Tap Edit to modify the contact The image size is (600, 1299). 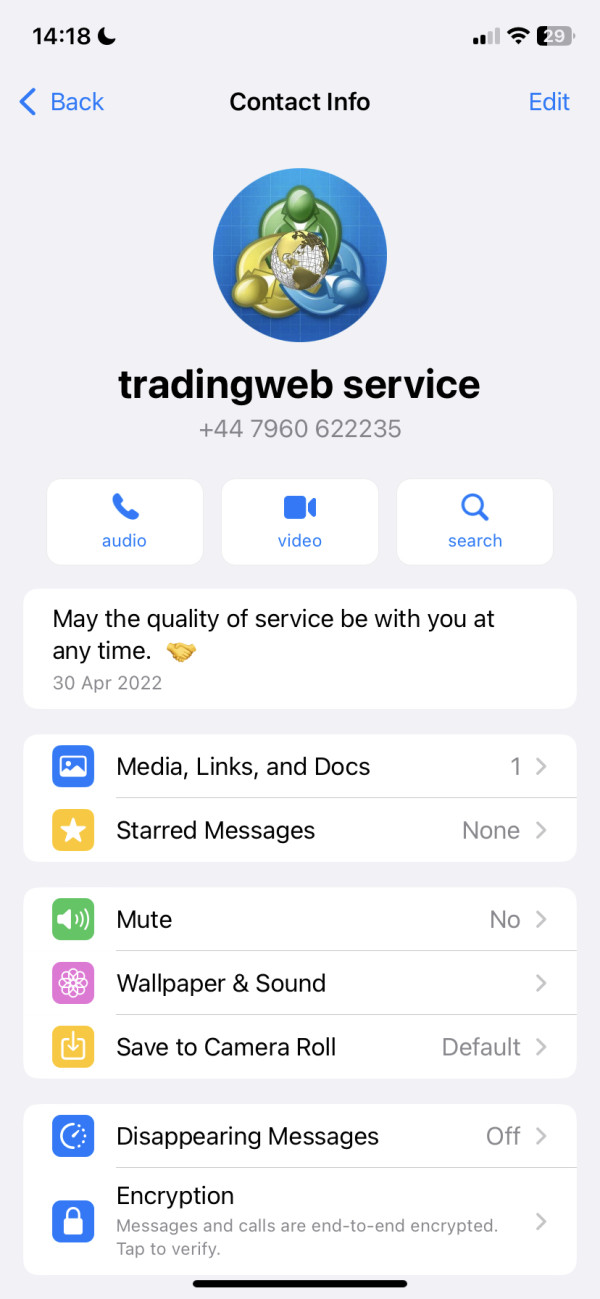[549, 102]
